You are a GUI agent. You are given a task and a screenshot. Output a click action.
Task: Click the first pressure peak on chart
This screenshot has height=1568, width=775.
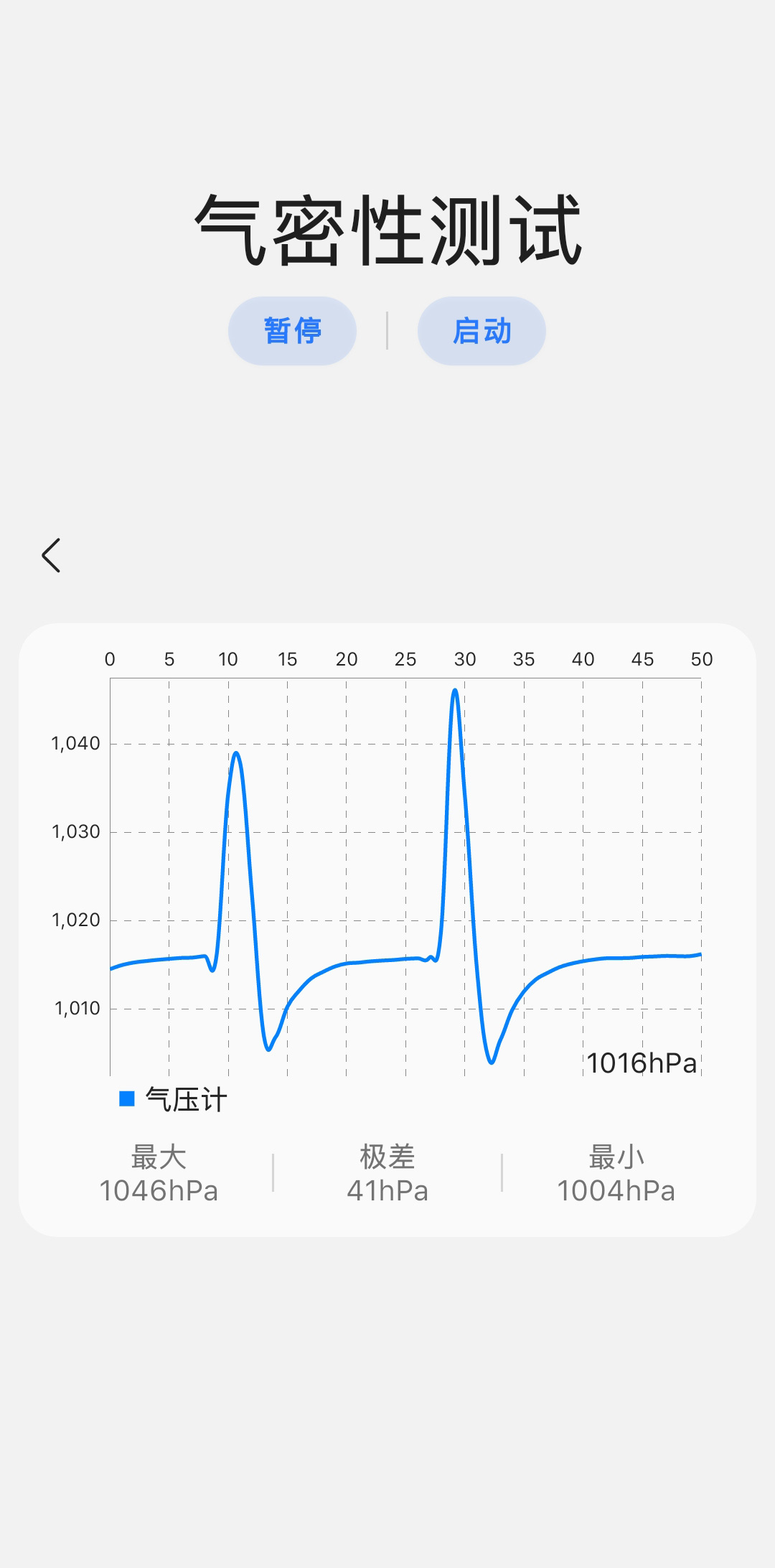(236, 754)
